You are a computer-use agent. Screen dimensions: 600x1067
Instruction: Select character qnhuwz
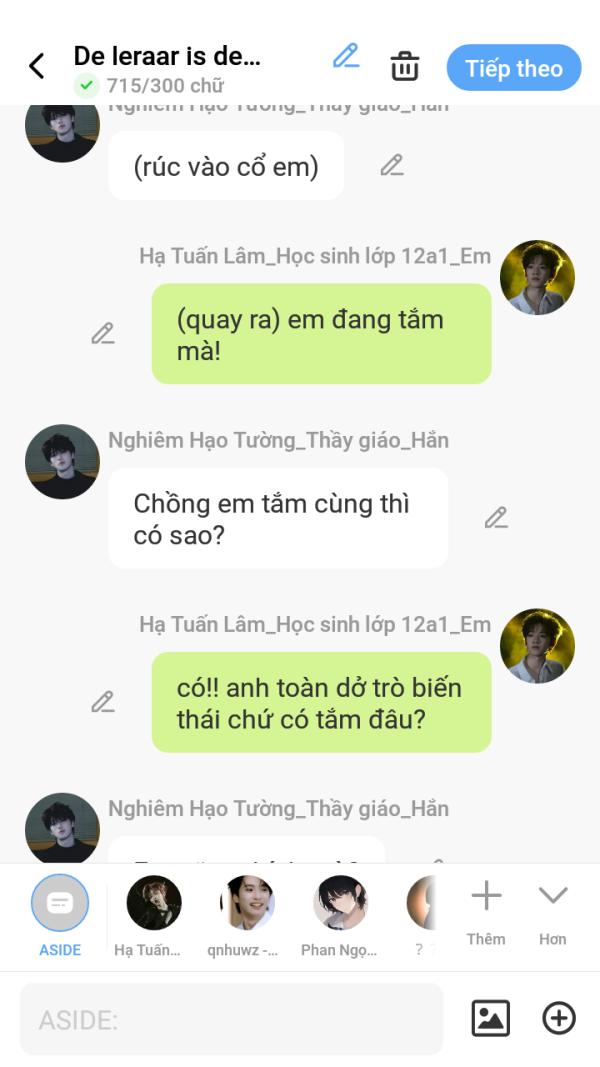pyautogui.click(x=247, y=905)
